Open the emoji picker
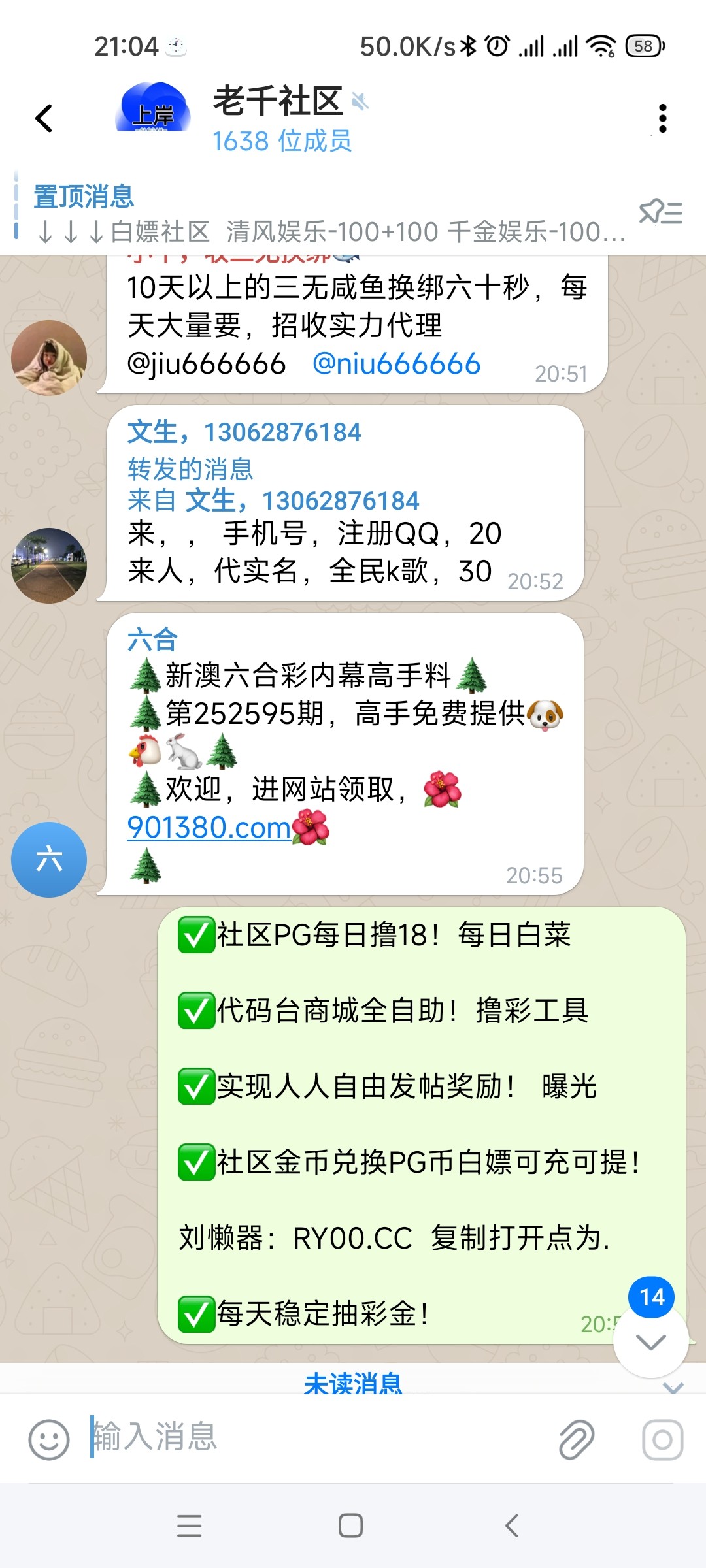Viewport: 706px width, 1568px height. tap(49, 1439)
